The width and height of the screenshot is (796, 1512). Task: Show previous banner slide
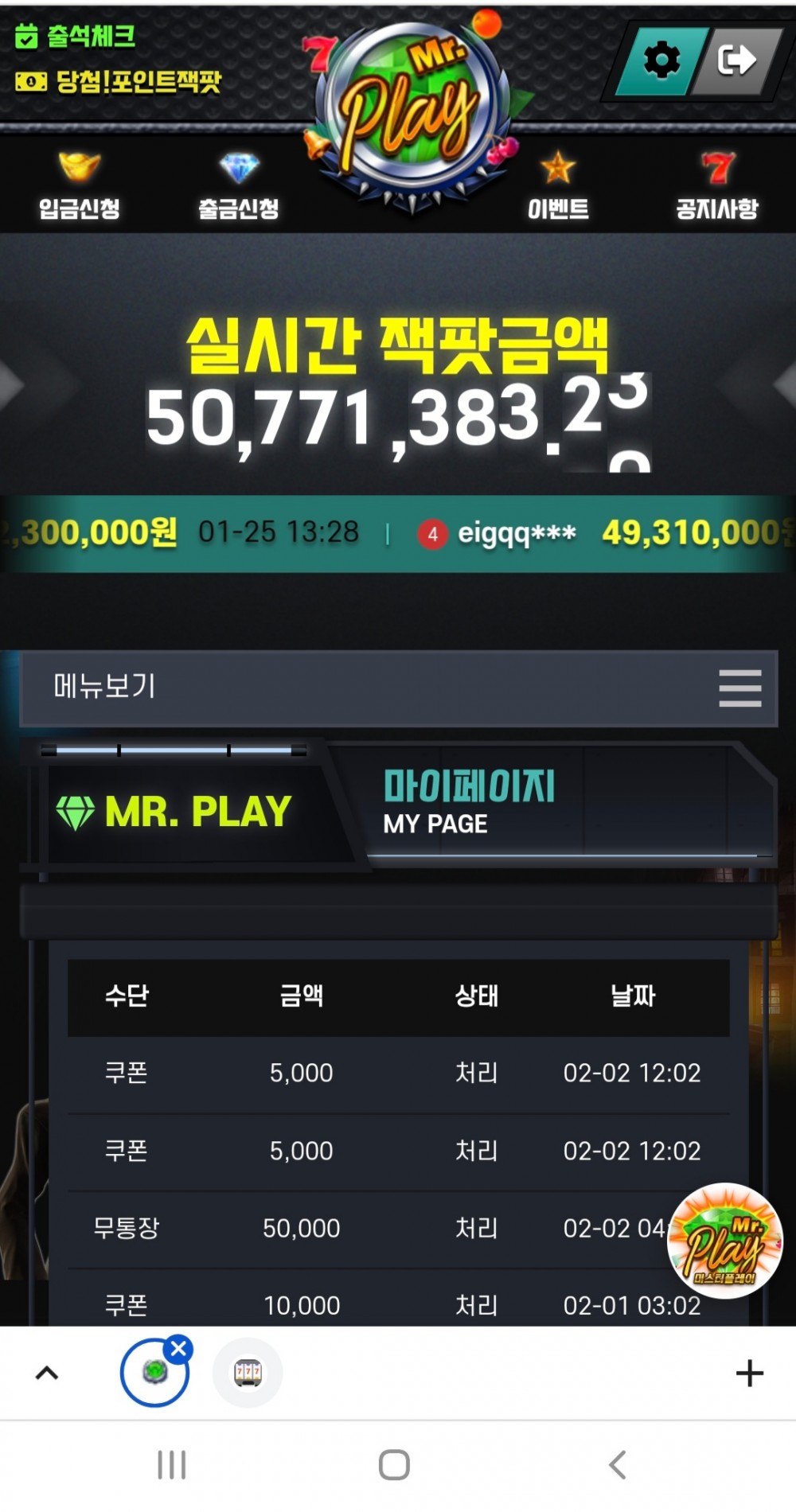[x=12, y=384]
